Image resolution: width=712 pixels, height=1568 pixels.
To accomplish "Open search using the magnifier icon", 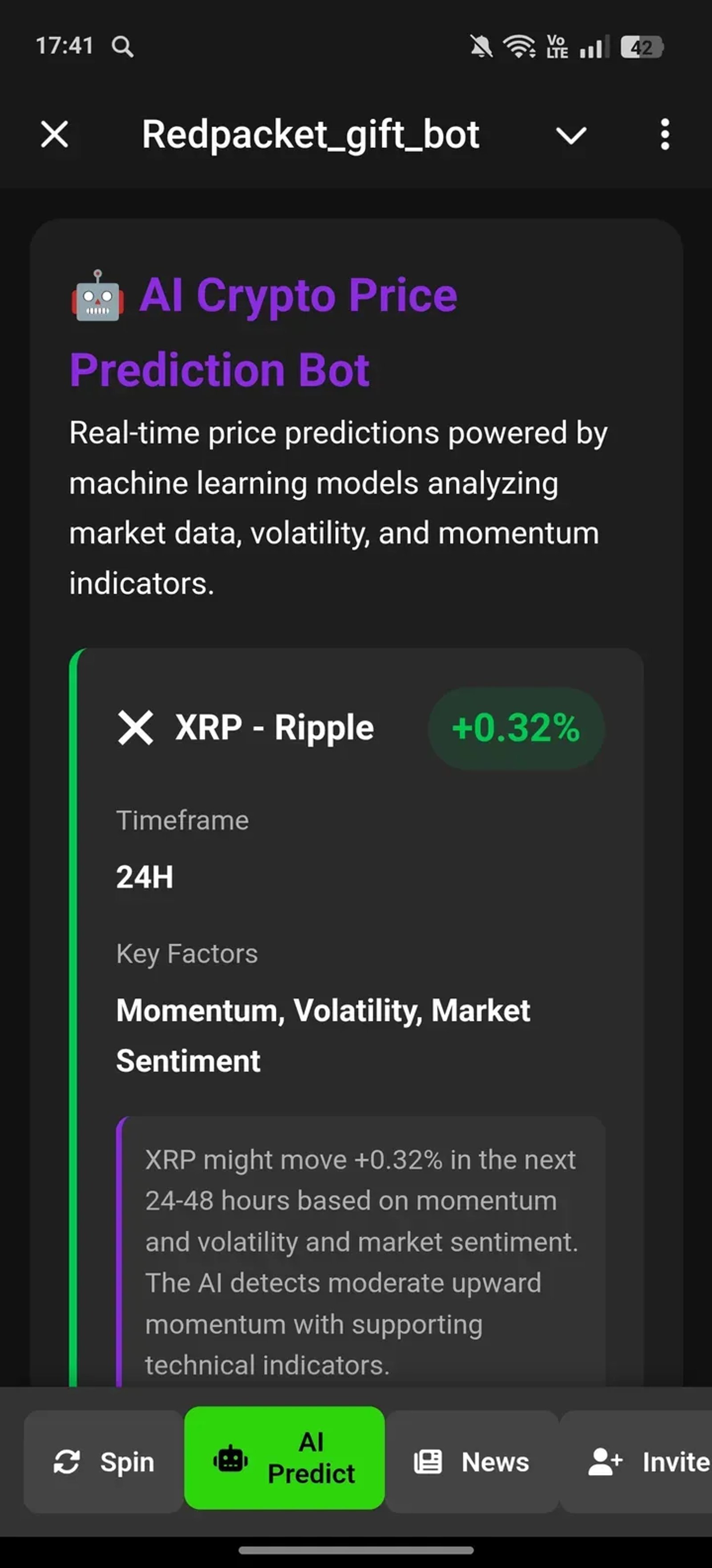I will (122, 46).
